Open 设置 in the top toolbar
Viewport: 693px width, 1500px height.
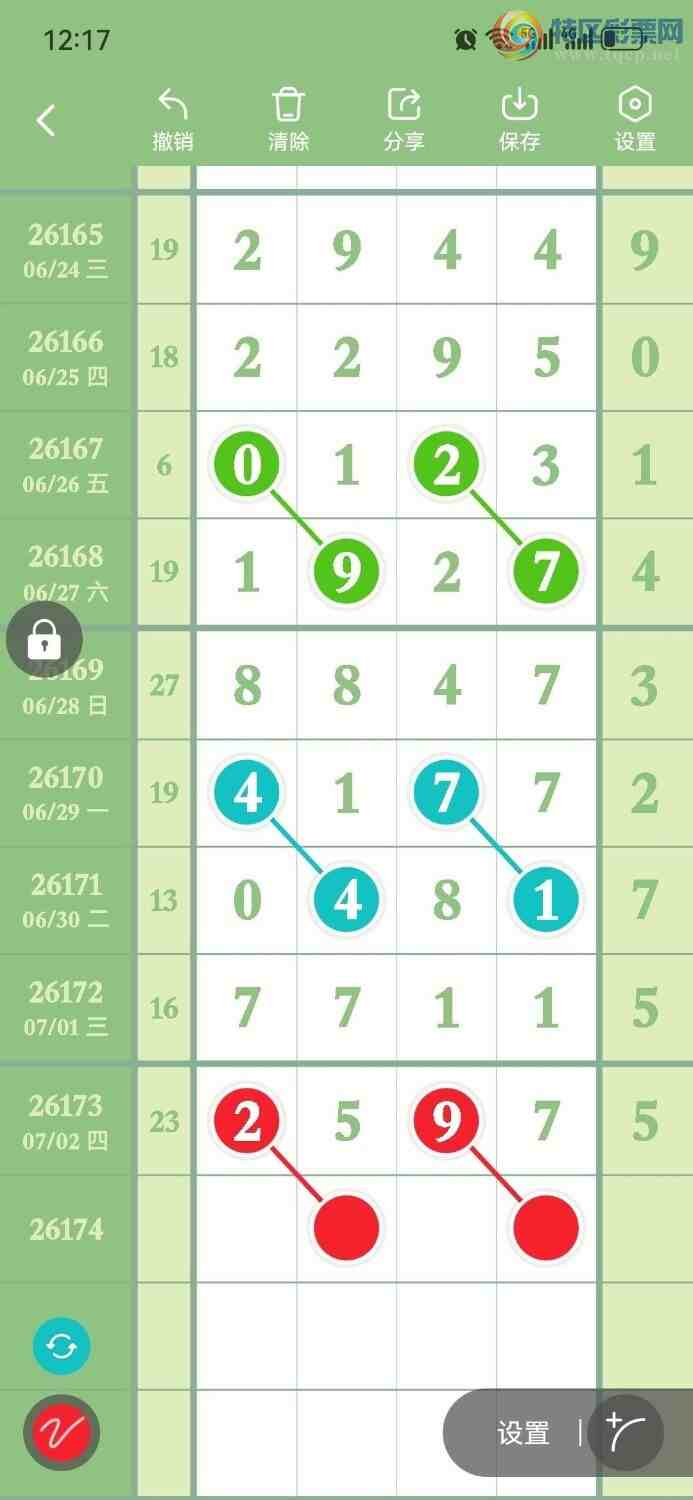click(x=635, y=120)
